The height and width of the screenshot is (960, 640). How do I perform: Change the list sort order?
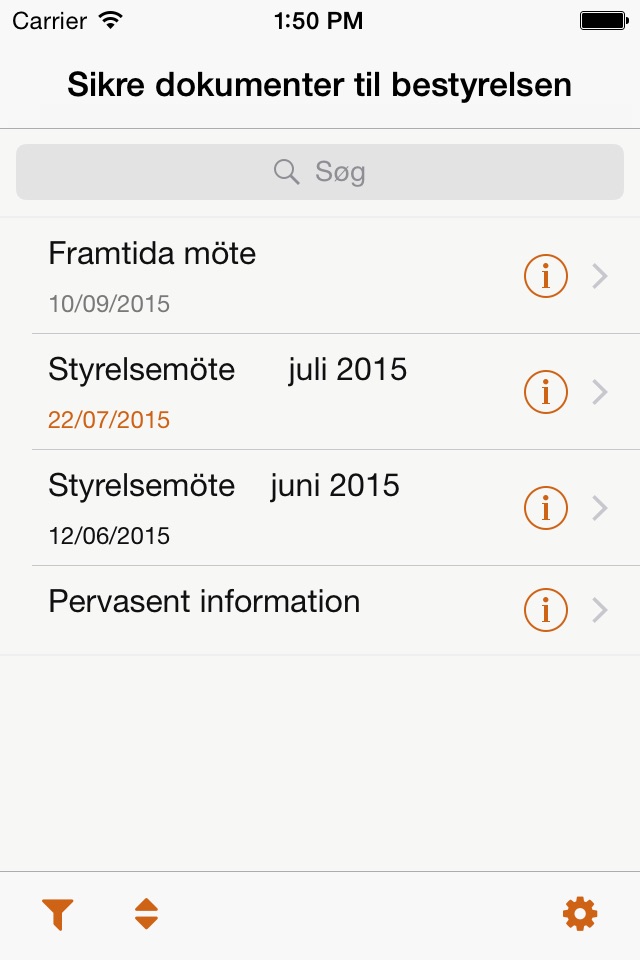[146, 914]
